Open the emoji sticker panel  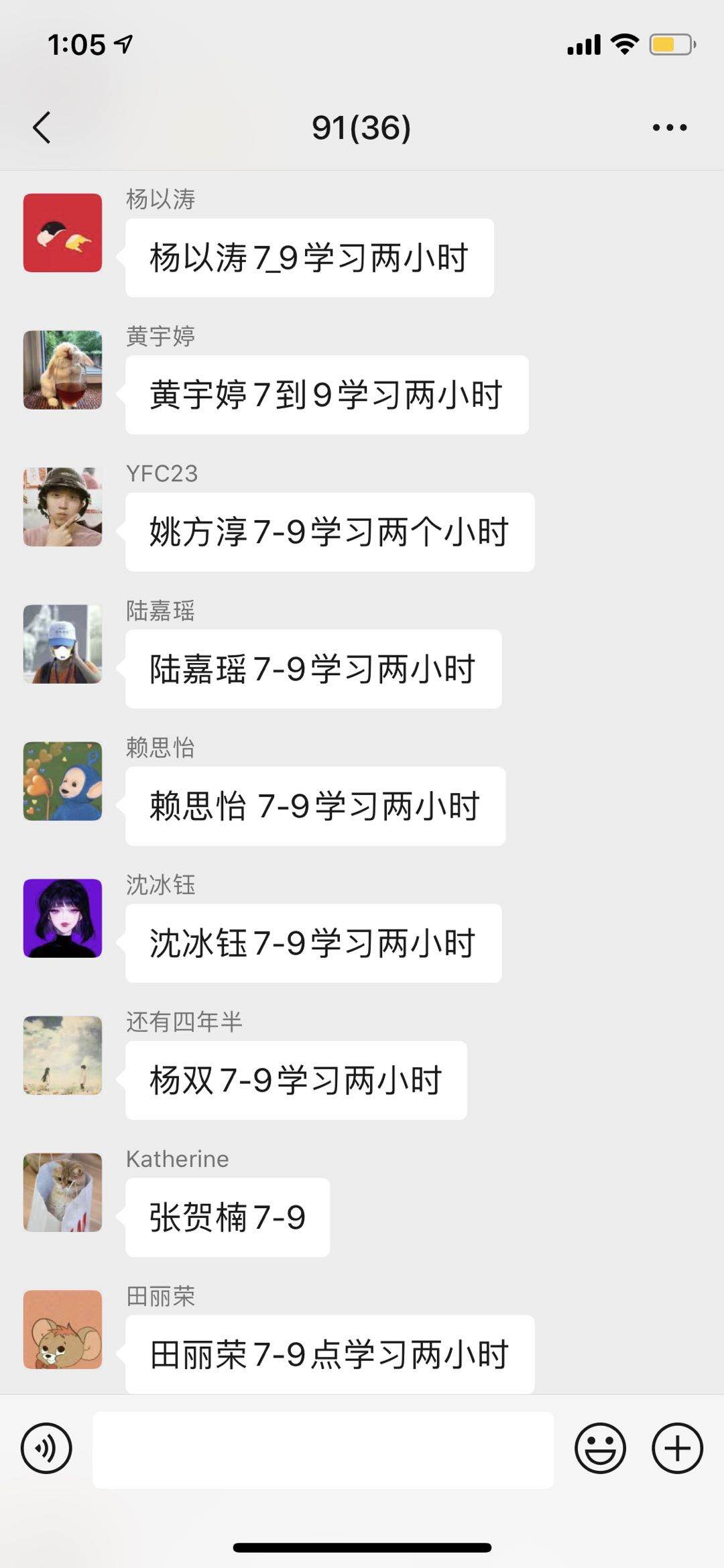coord(600,1448)
